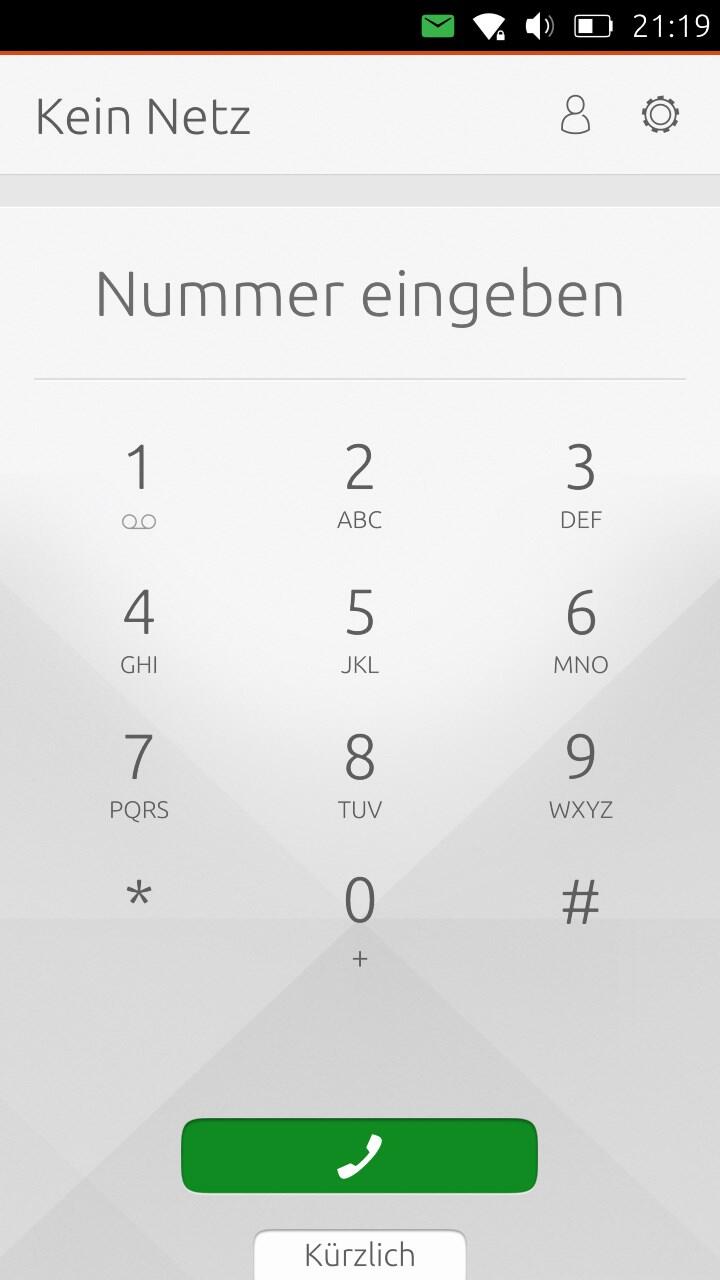
Task: Enter digit 8 TUV
Action: coord(360,777)
